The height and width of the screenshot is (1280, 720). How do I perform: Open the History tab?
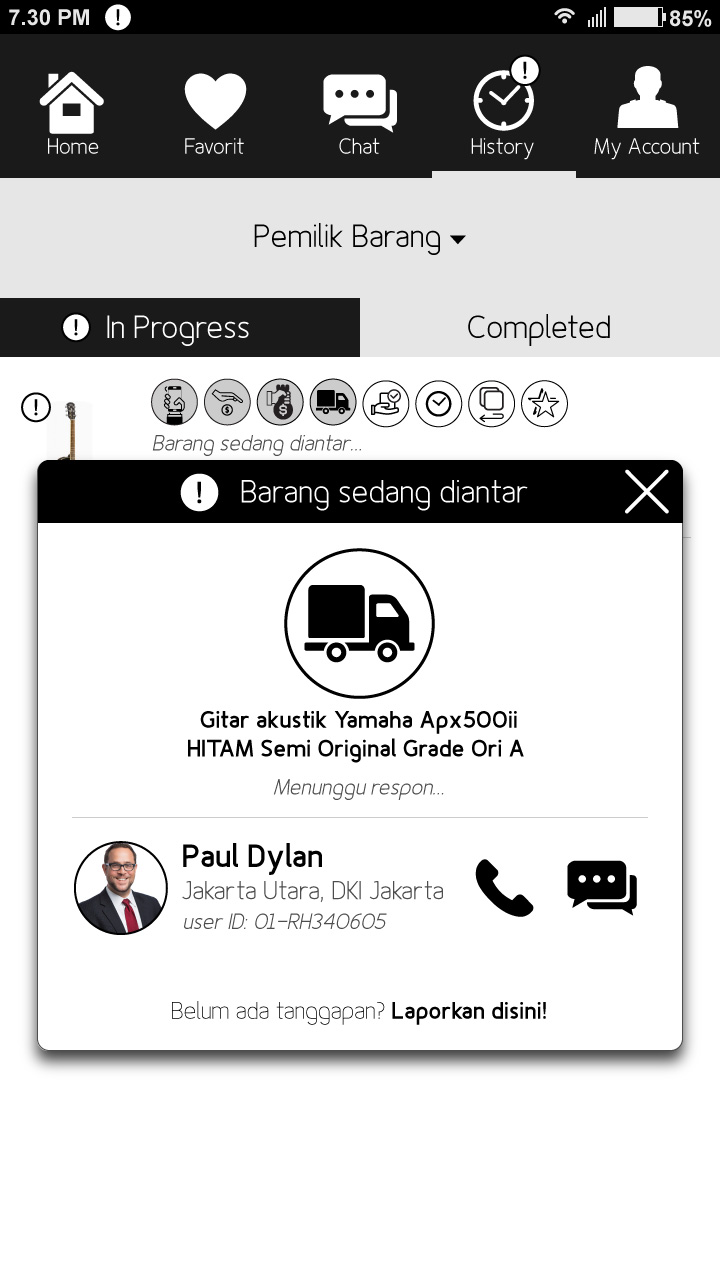503,113
